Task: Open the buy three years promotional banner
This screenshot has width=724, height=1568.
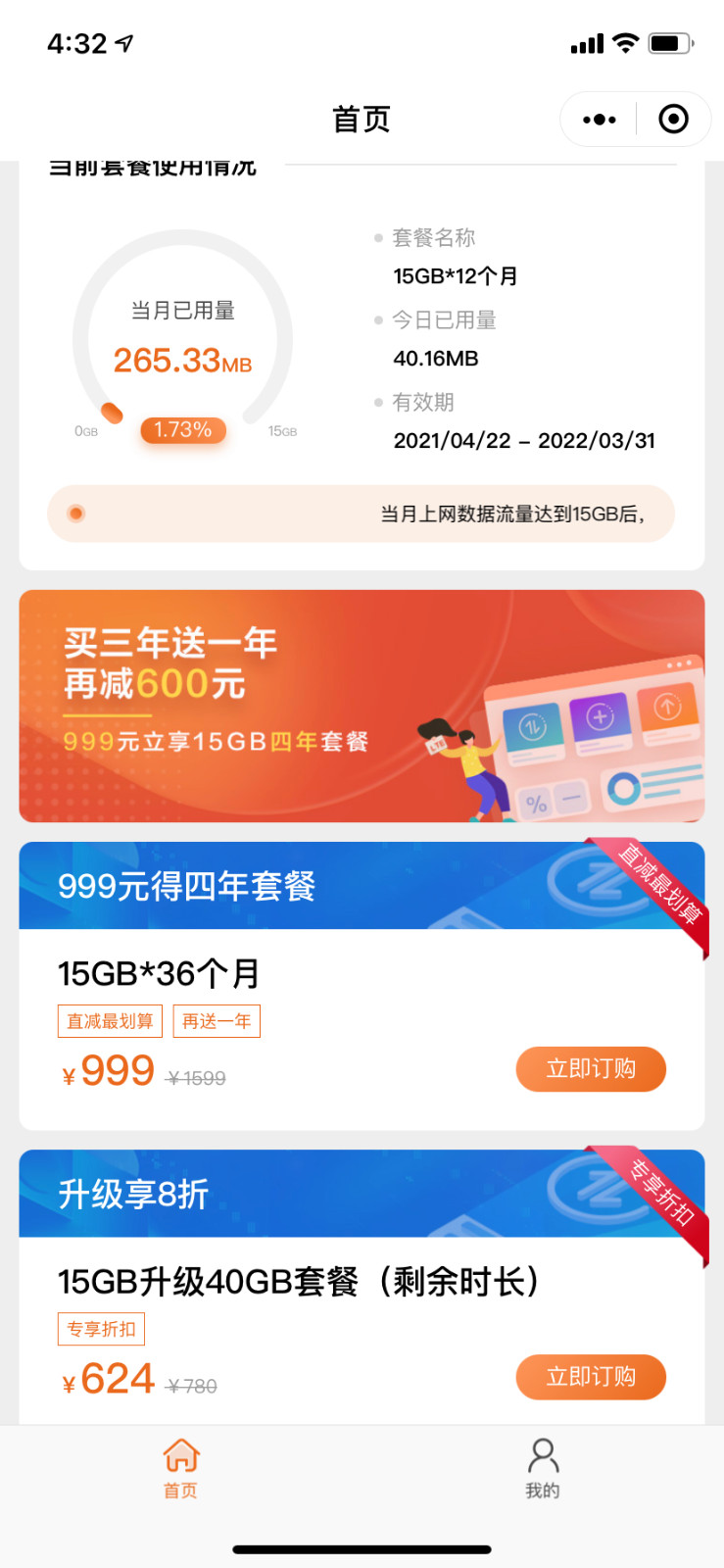Action: coord(362,706)
